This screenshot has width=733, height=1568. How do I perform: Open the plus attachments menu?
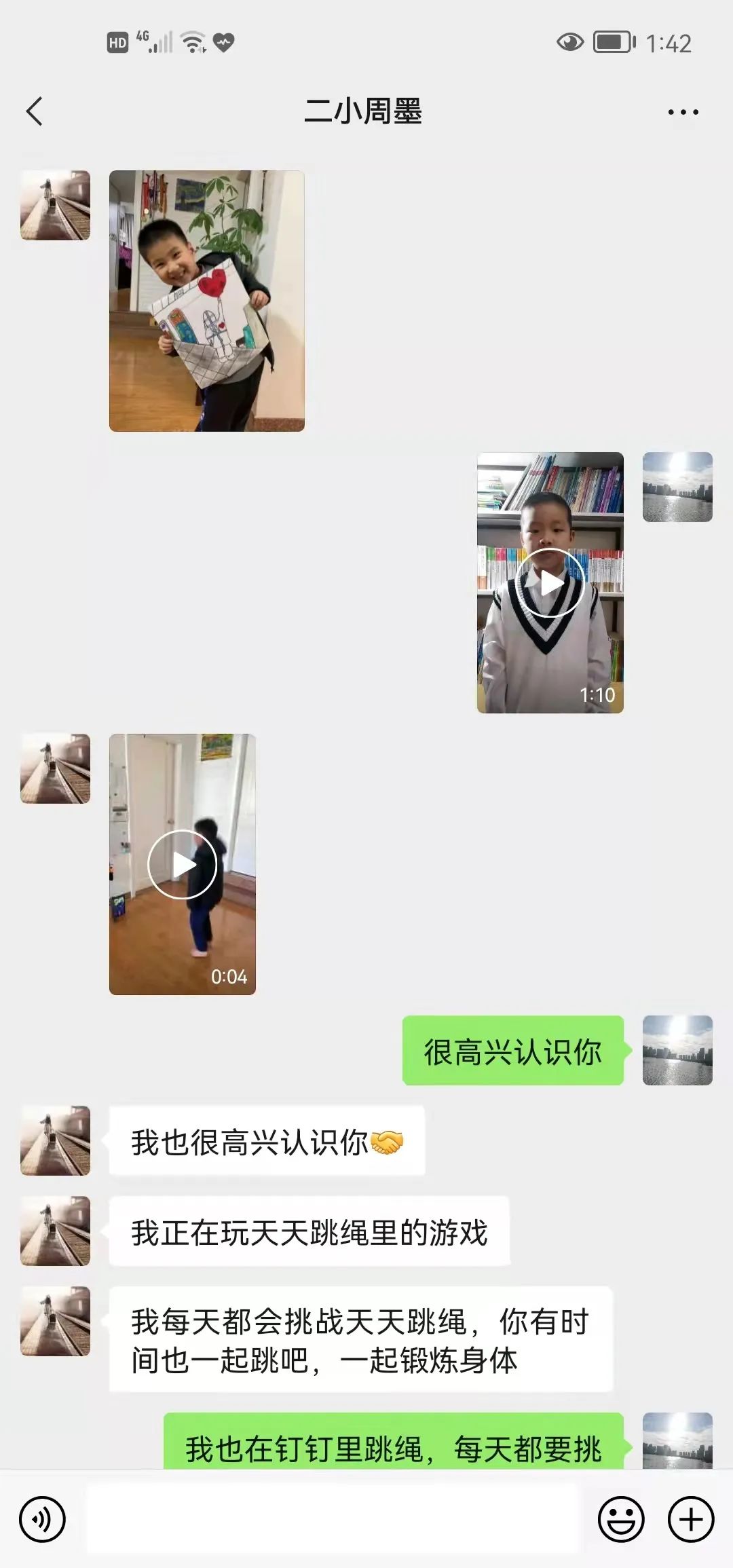691,1519
